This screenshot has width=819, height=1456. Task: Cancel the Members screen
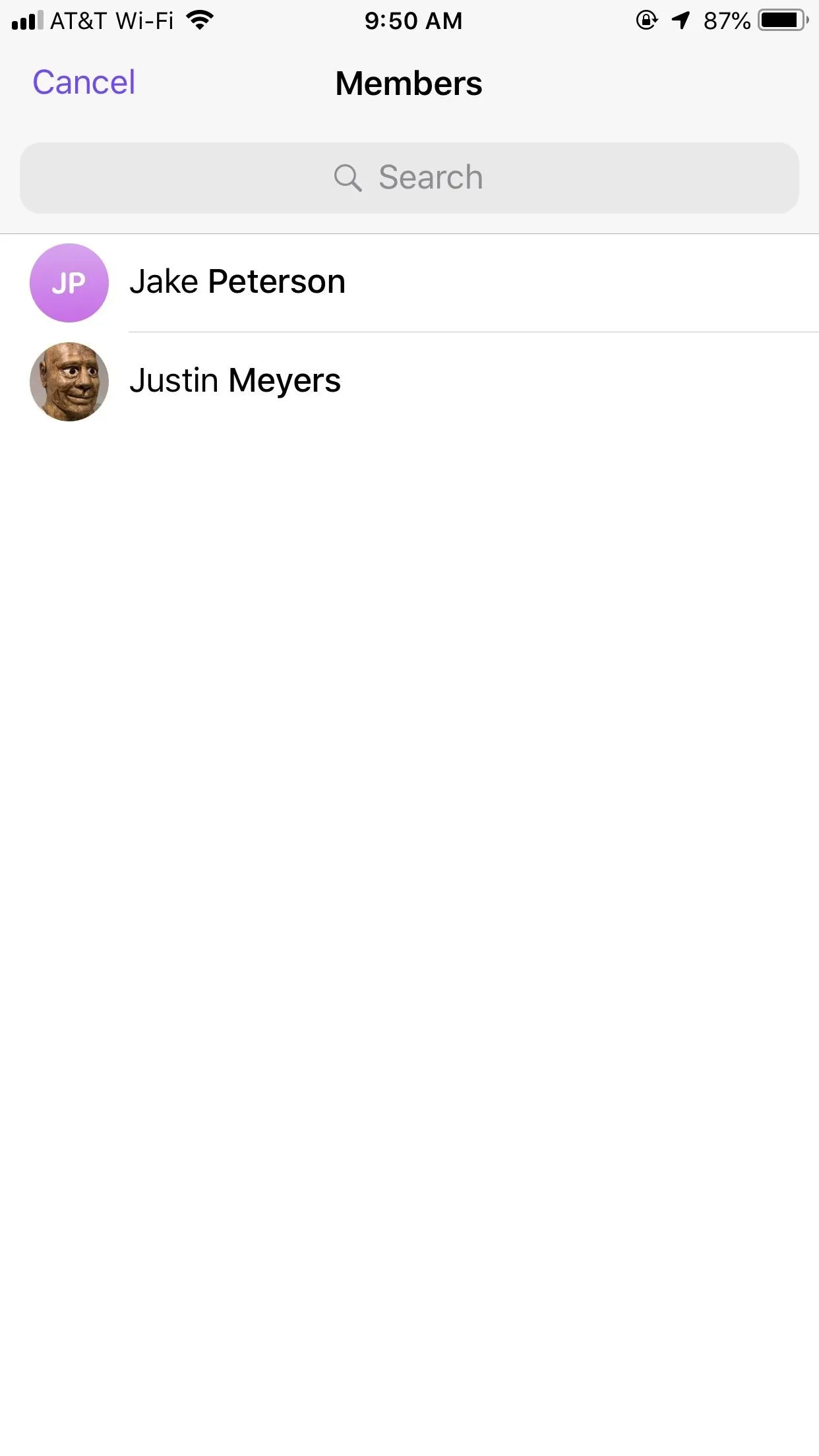tap(84, 83)
